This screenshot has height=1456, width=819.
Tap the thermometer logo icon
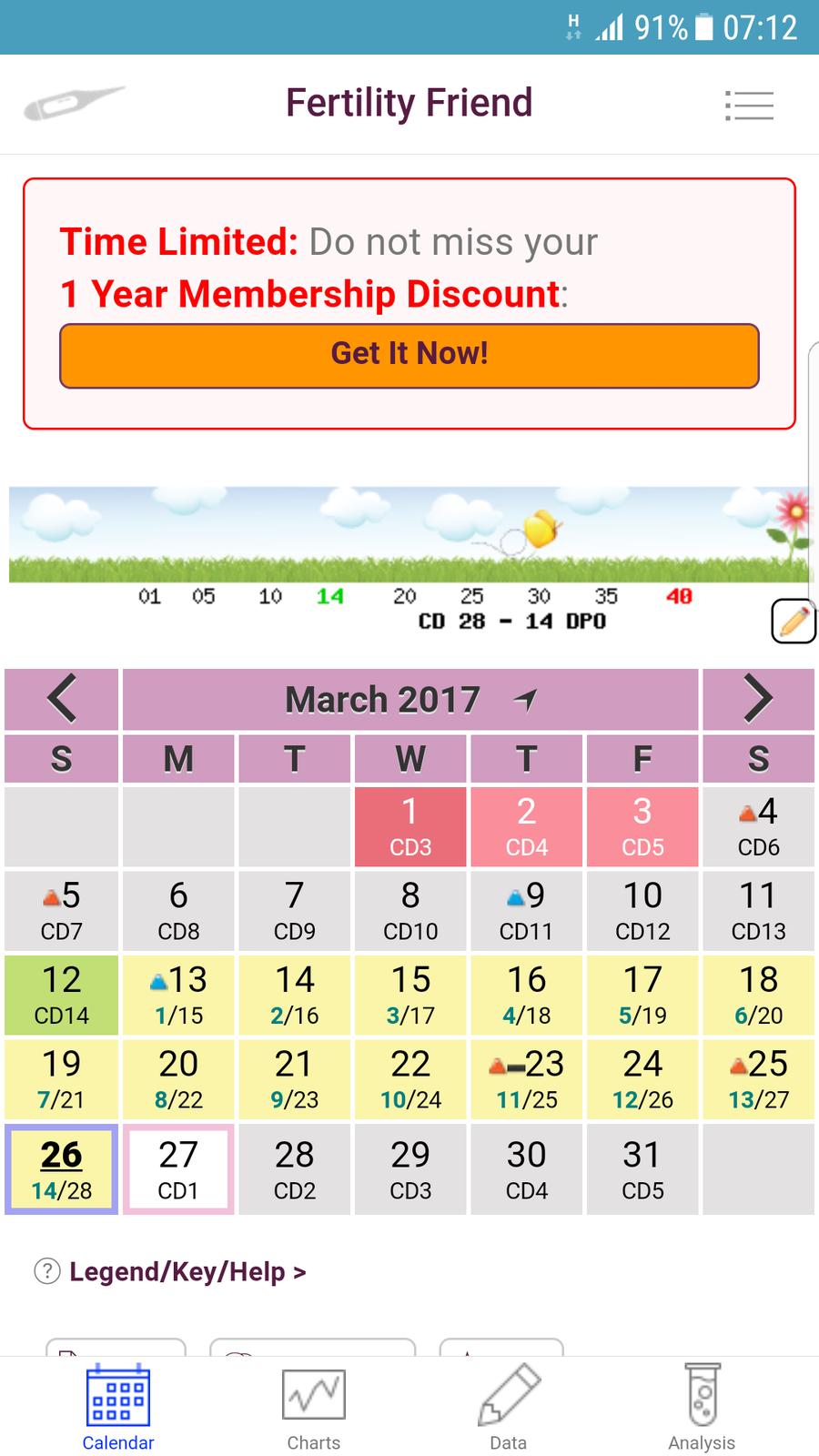point(73,103)
